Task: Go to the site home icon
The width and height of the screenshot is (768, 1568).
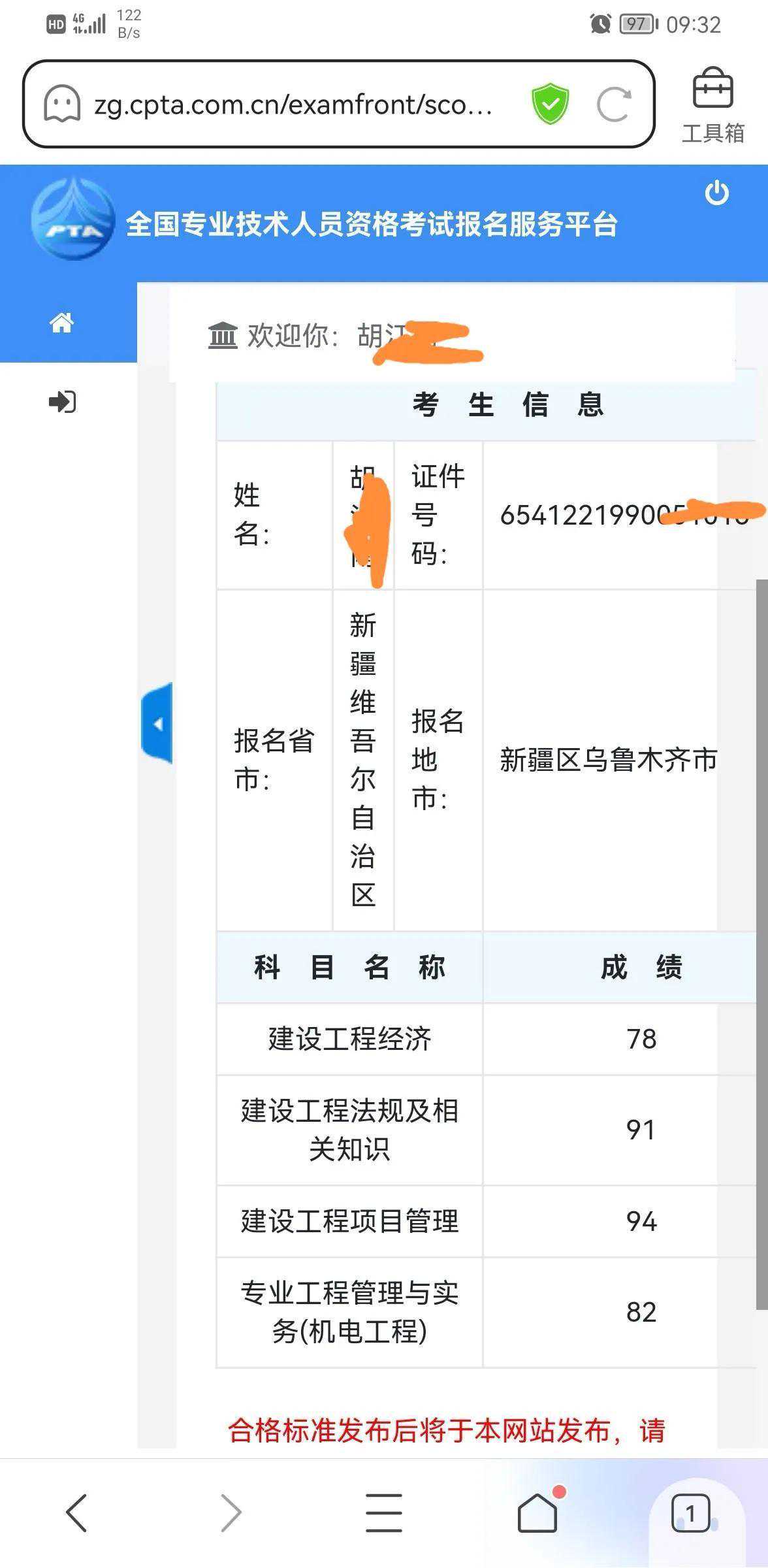Action: 62,322
